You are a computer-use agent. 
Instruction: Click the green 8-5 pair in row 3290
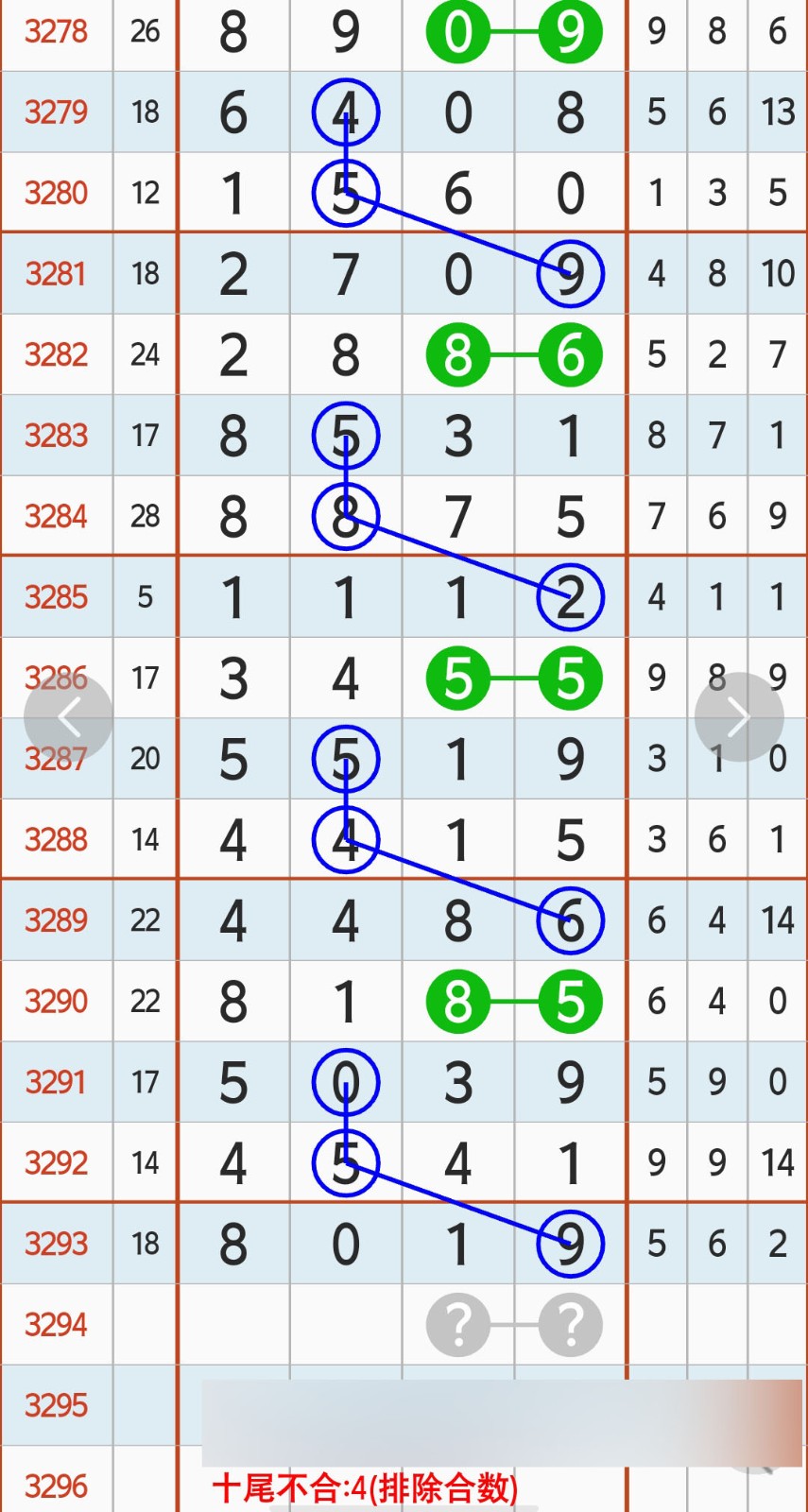(x=513, y=1001)
